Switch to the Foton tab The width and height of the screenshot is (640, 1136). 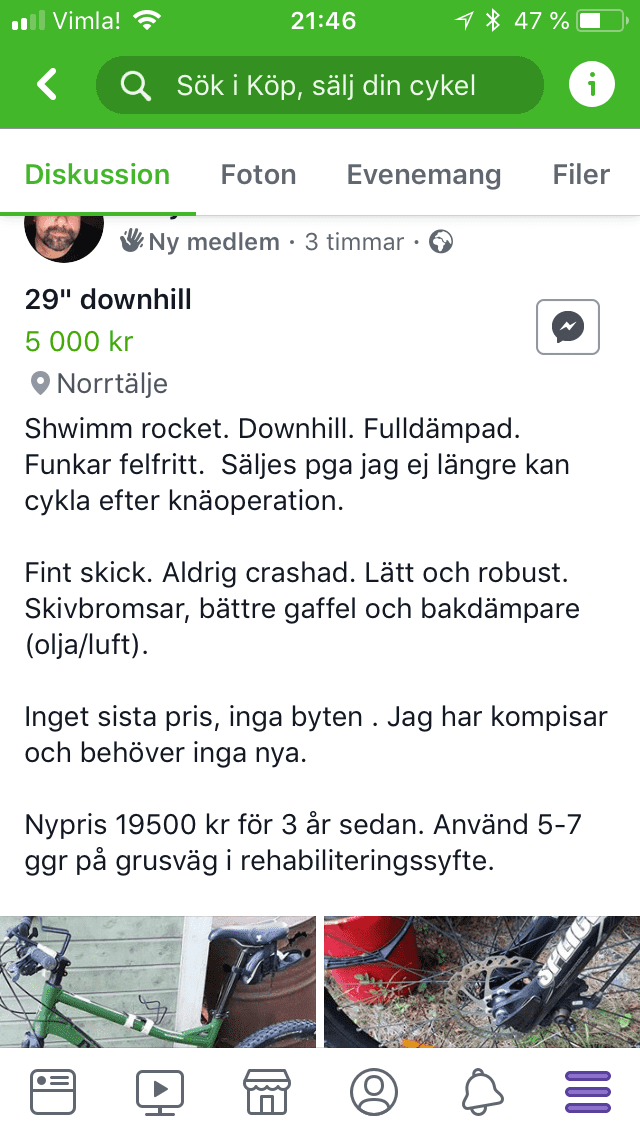tap(258, 175)
